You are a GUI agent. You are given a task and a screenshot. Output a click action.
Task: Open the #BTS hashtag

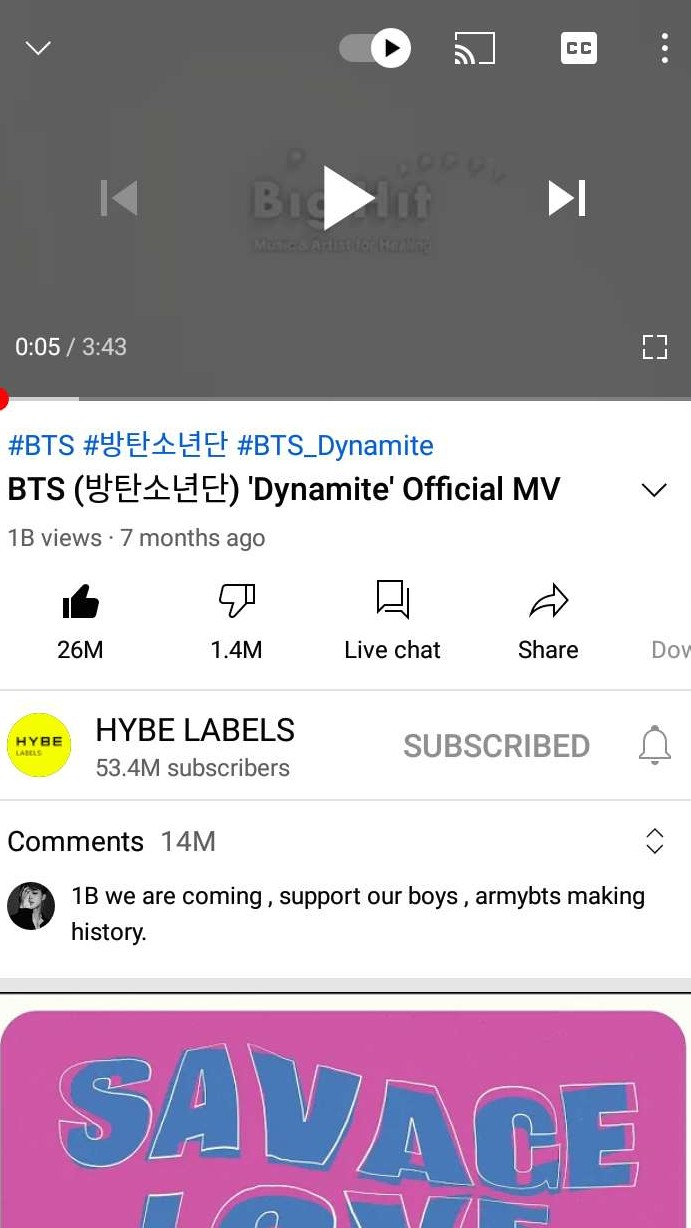pos(41,445)
